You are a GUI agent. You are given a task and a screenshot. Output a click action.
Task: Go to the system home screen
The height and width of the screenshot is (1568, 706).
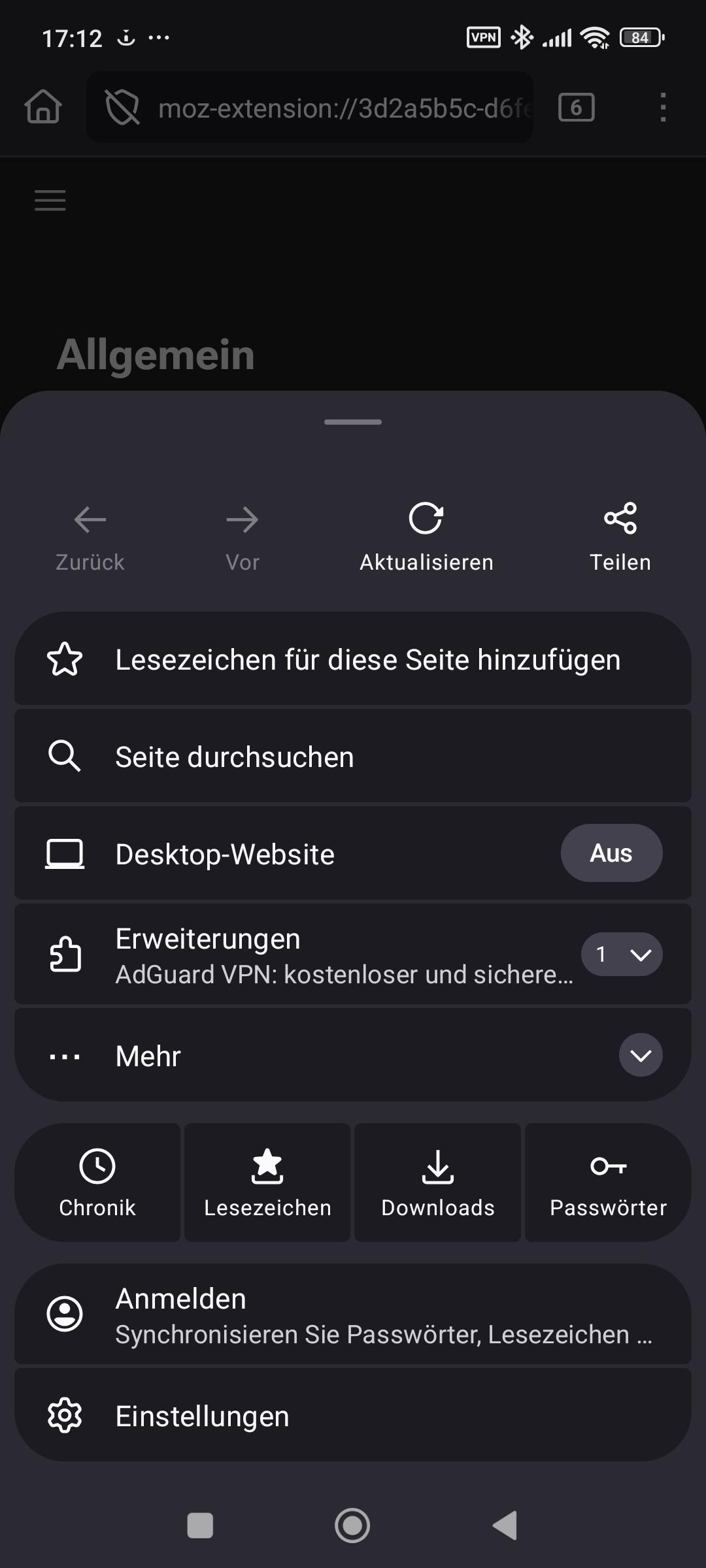(x=352, y=1526)
